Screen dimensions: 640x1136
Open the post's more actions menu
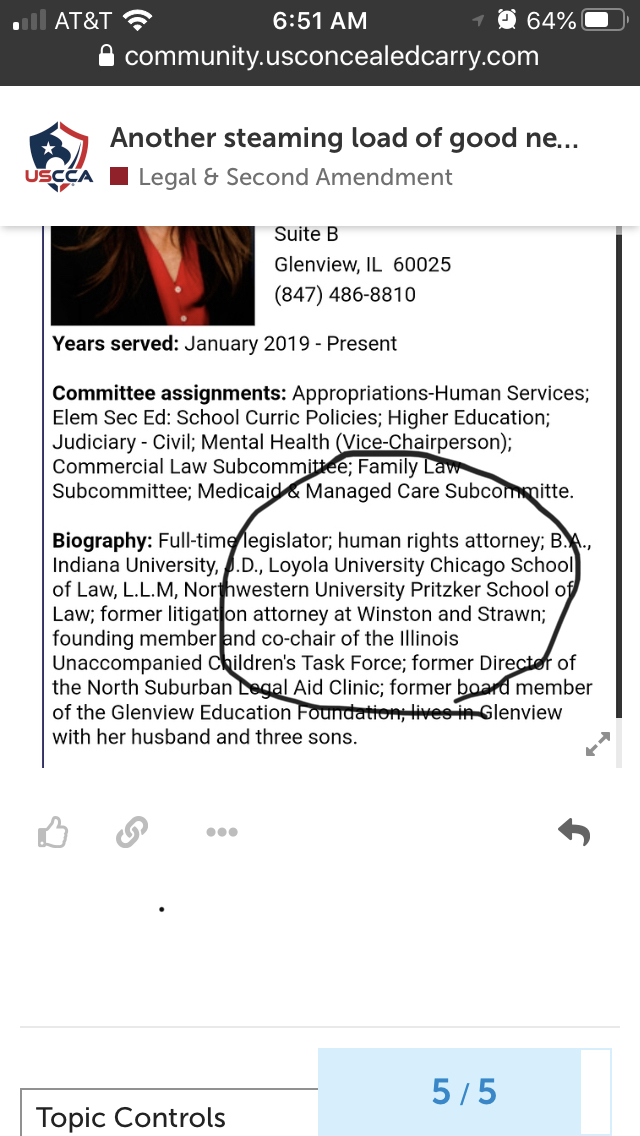(221, 832)
